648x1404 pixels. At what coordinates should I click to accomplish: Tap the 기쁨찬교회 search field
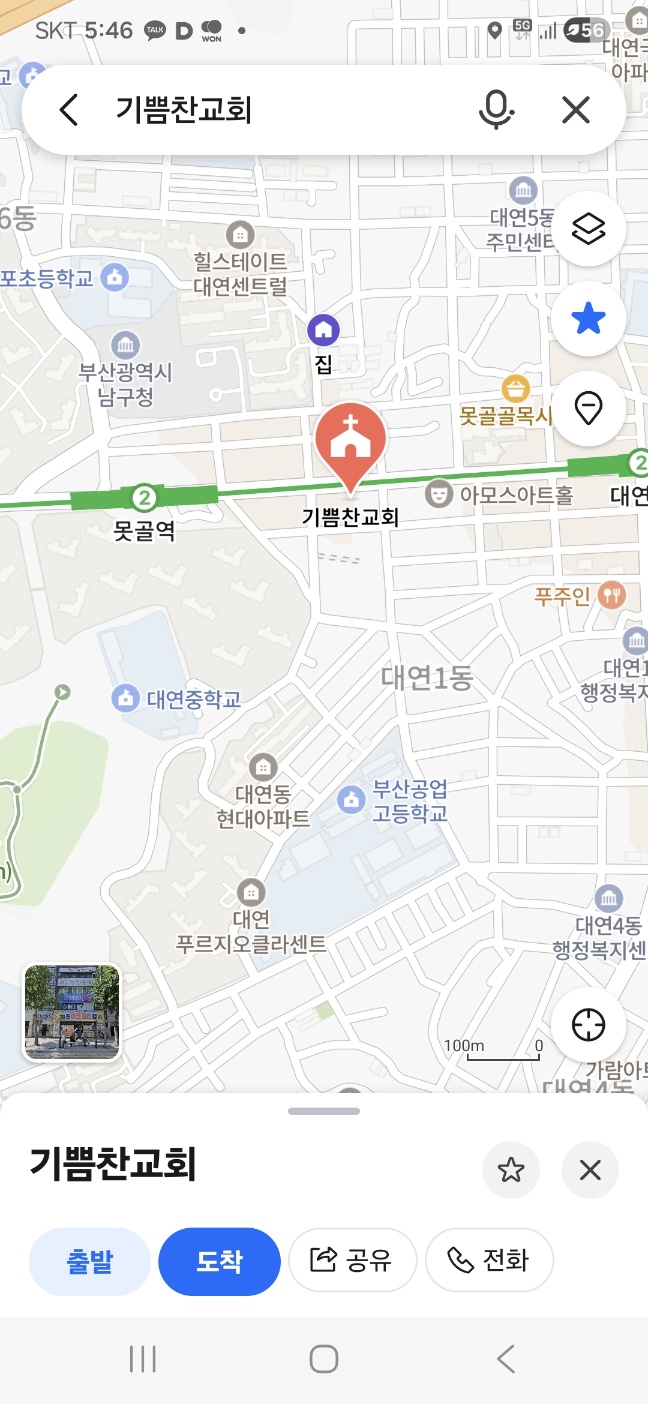coord(280,110)
